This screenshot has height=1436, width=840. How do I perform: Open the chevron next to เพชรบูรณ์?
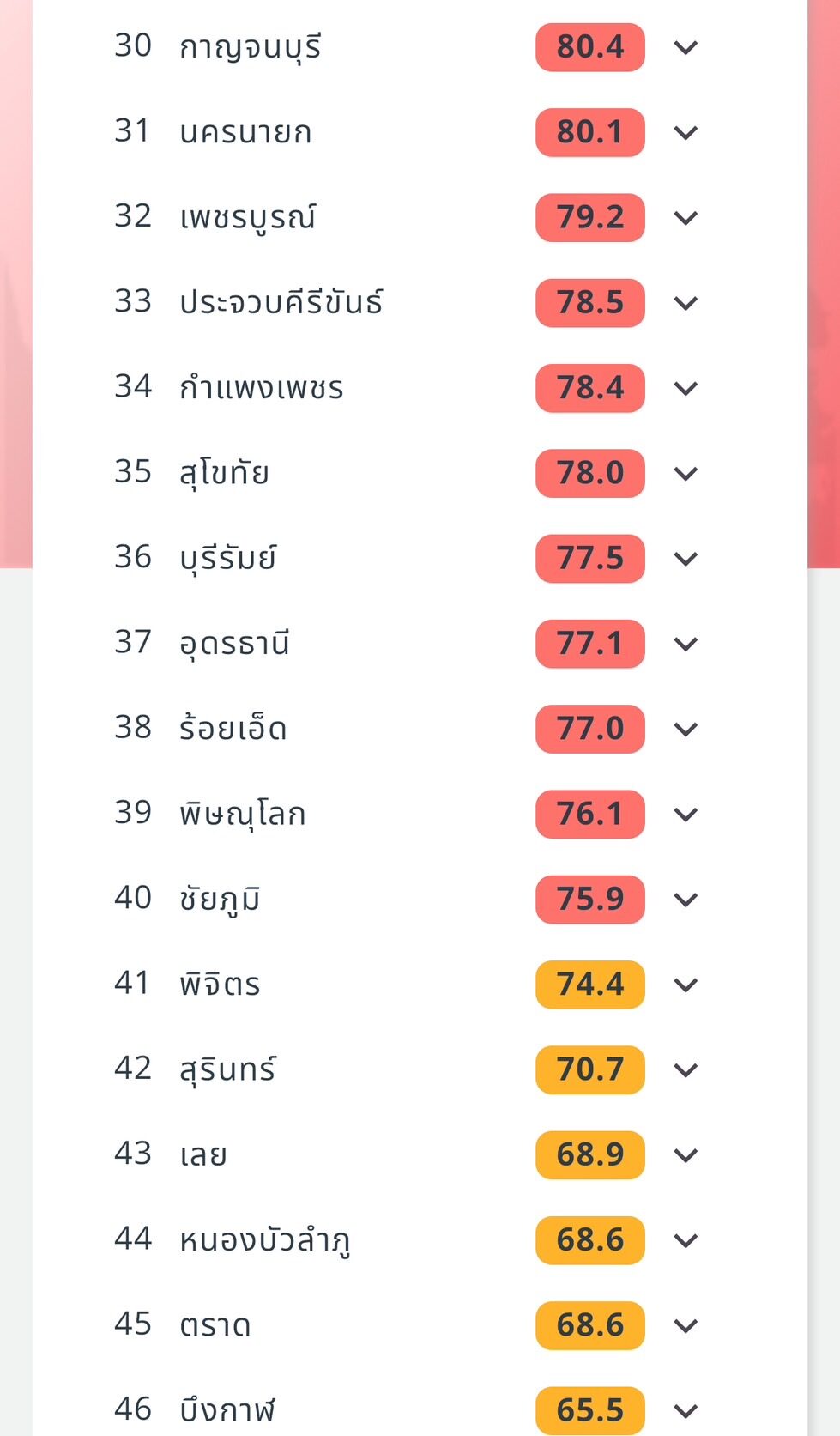pyautogui.click(x=686, y=217)
